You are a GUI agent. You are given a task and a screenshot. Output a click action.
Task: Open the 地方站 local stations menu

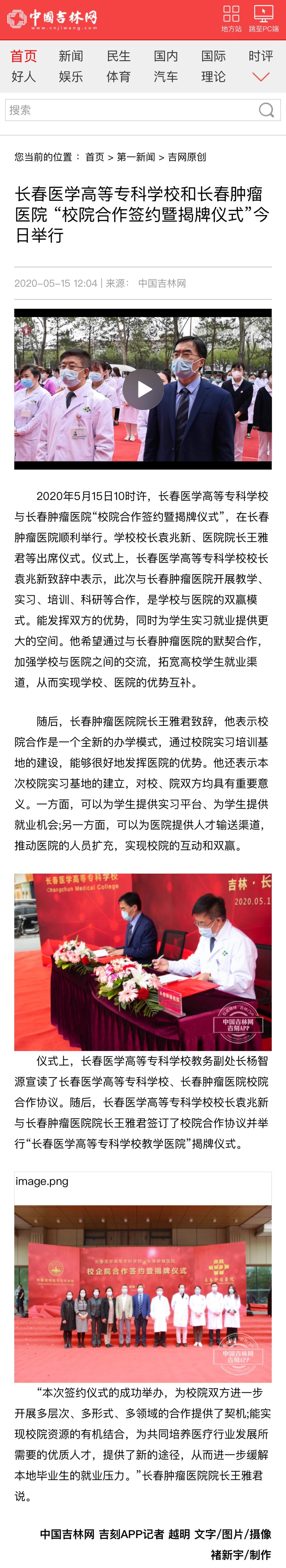231,19
